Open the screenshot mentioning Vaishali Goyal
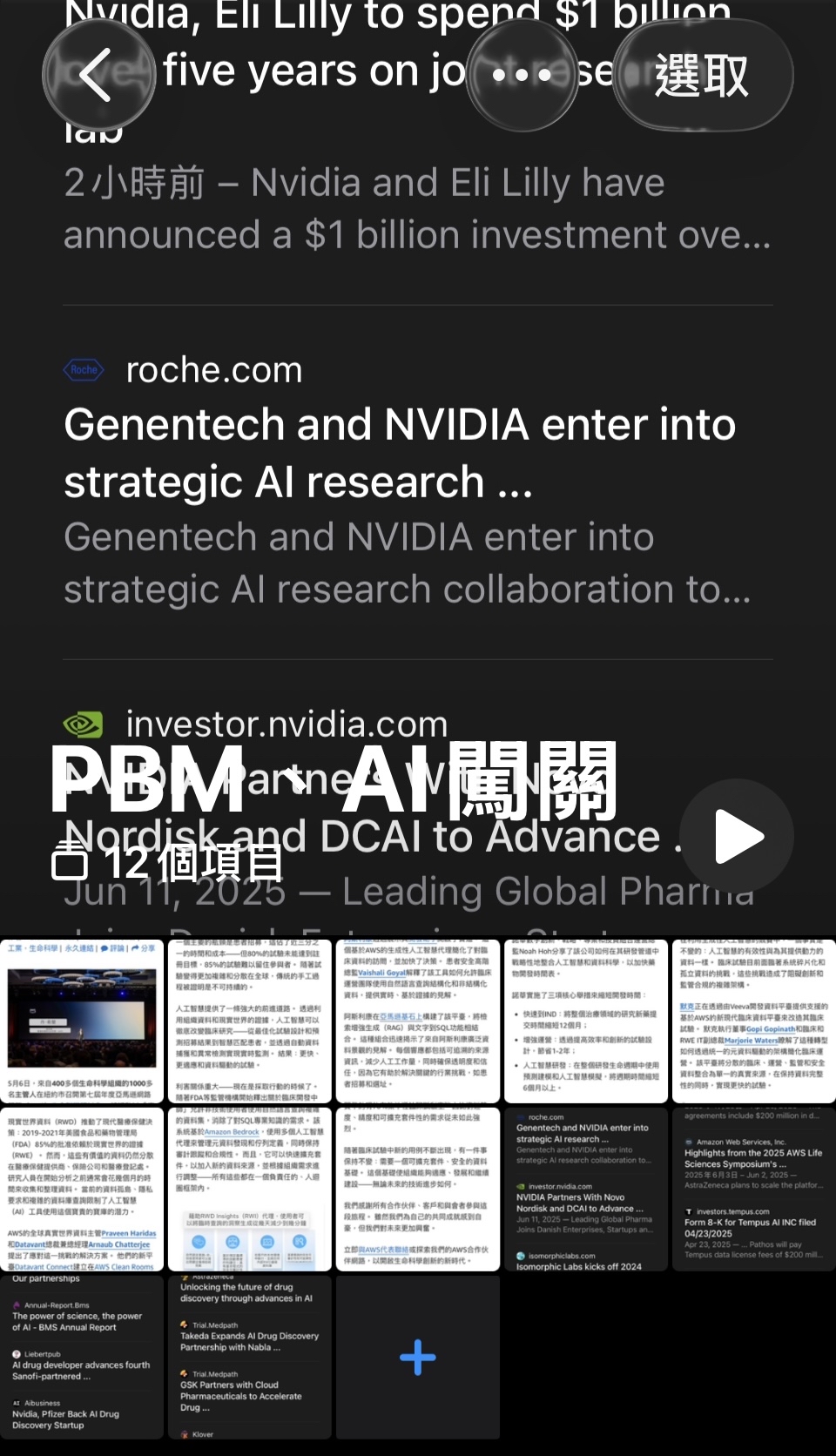Viewport: 836px width, 1456px height. click(418, 1021)
